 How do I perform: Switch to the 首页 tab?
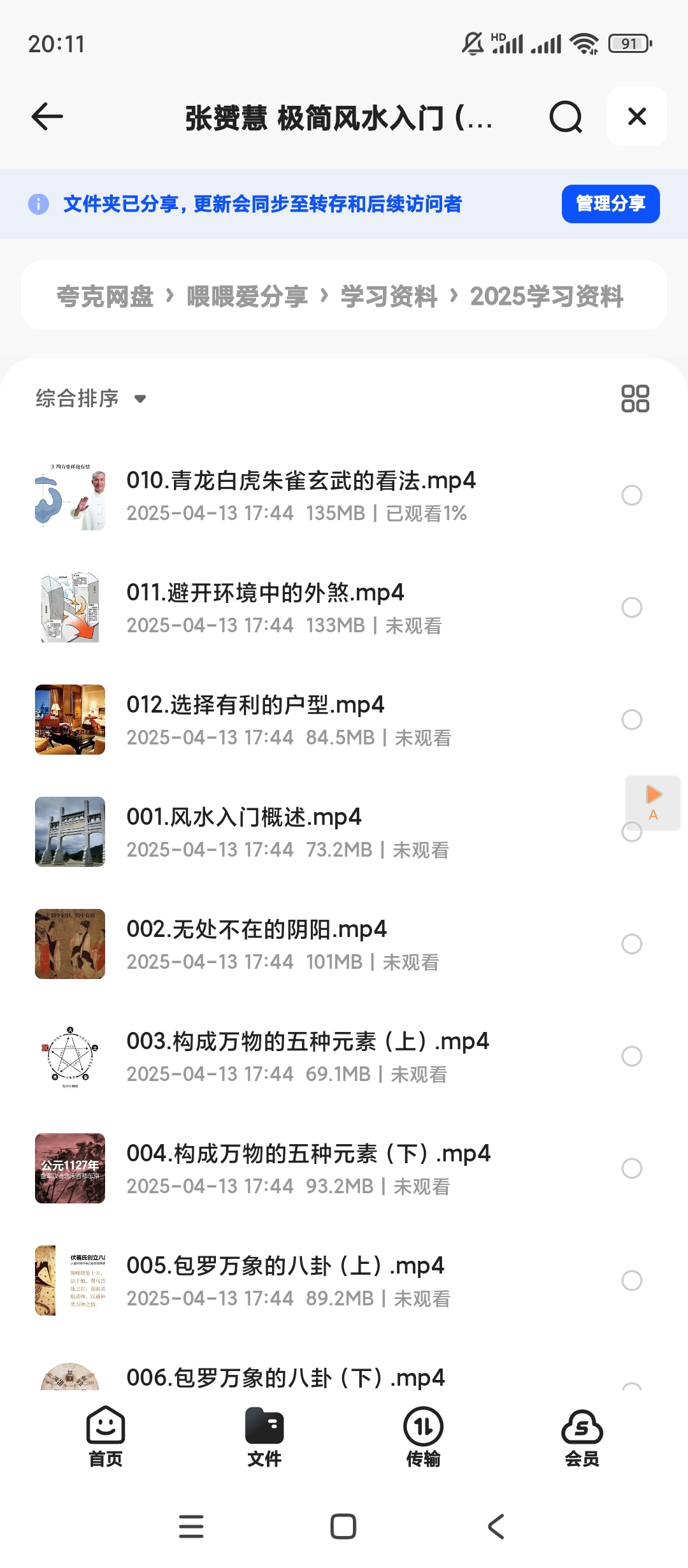(106, 1437)
